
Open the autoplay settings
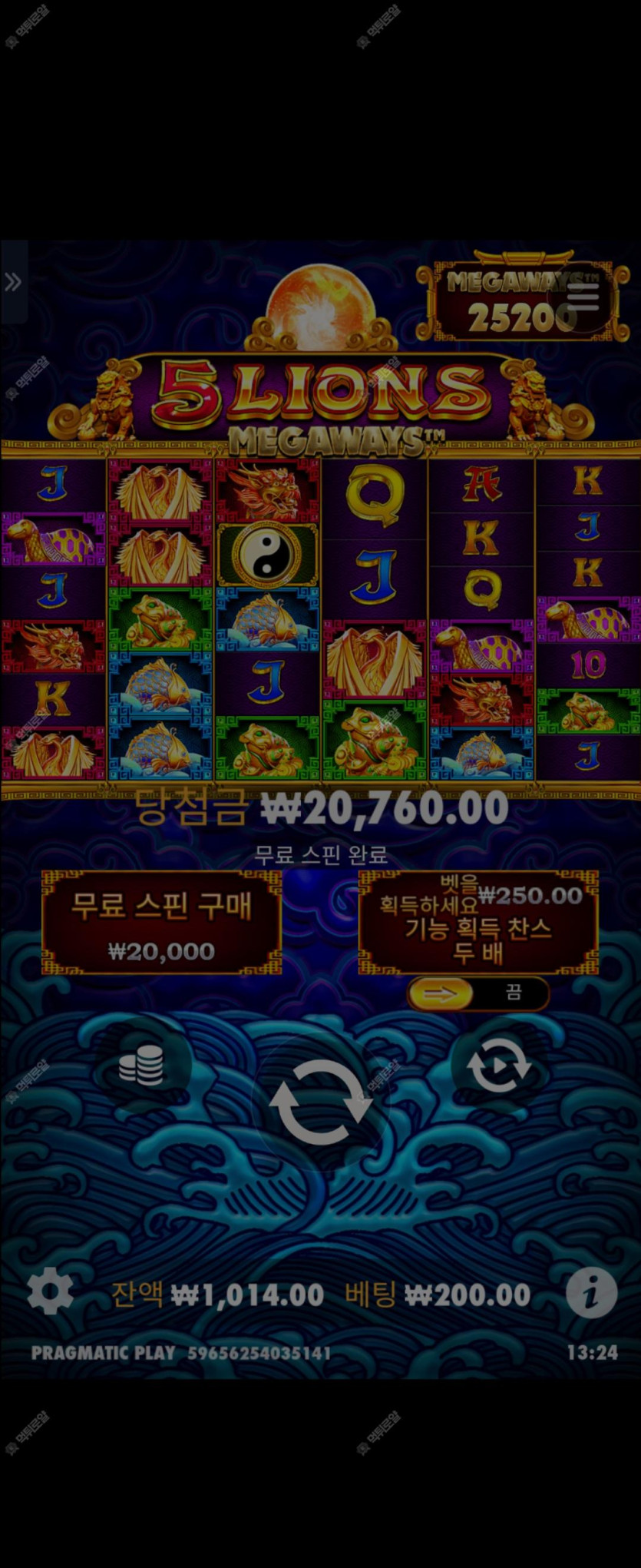point(499,1066)
